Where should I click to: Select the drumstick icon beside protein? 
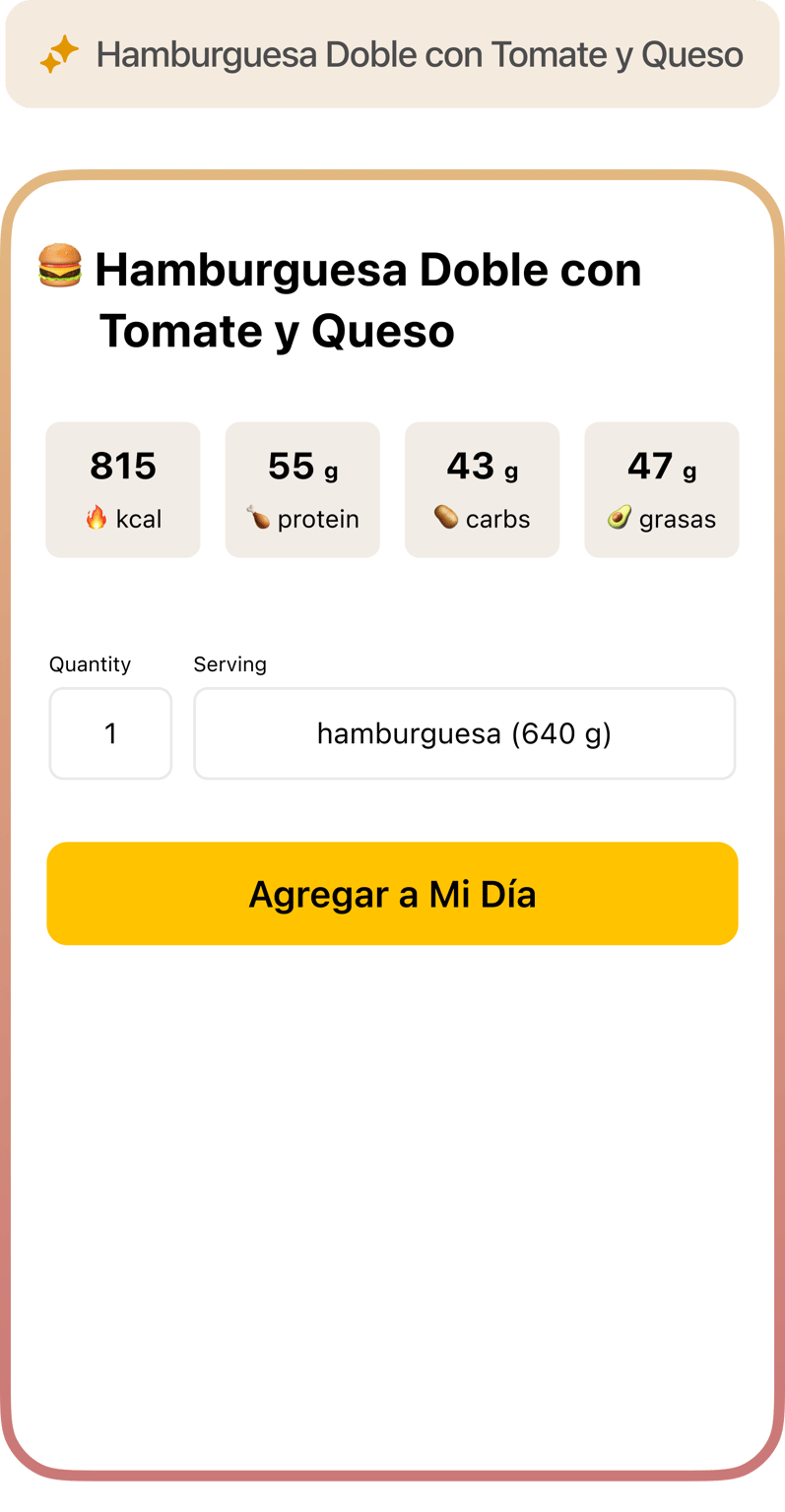[x=260, y=518]
